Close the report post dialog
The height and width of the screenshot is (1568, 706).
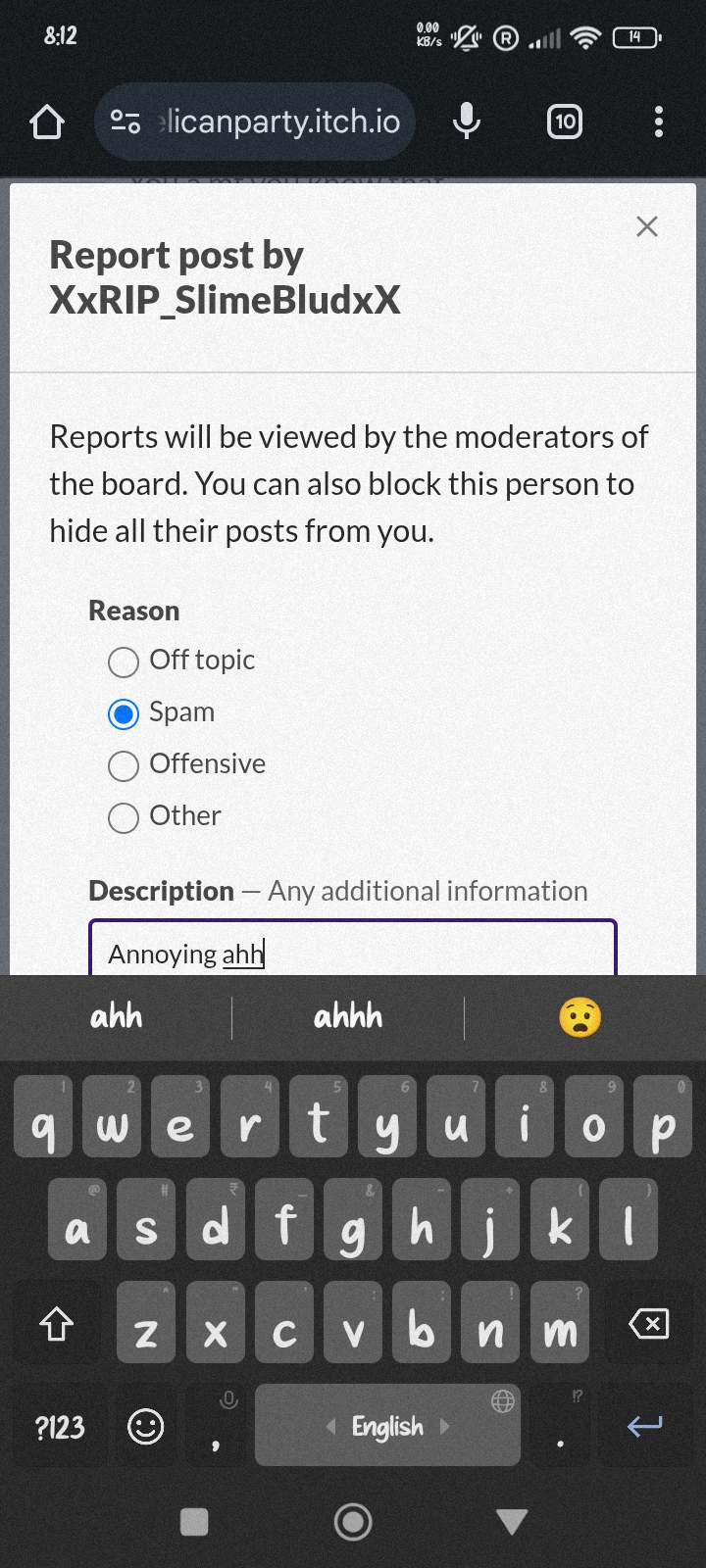coord(647,226)
